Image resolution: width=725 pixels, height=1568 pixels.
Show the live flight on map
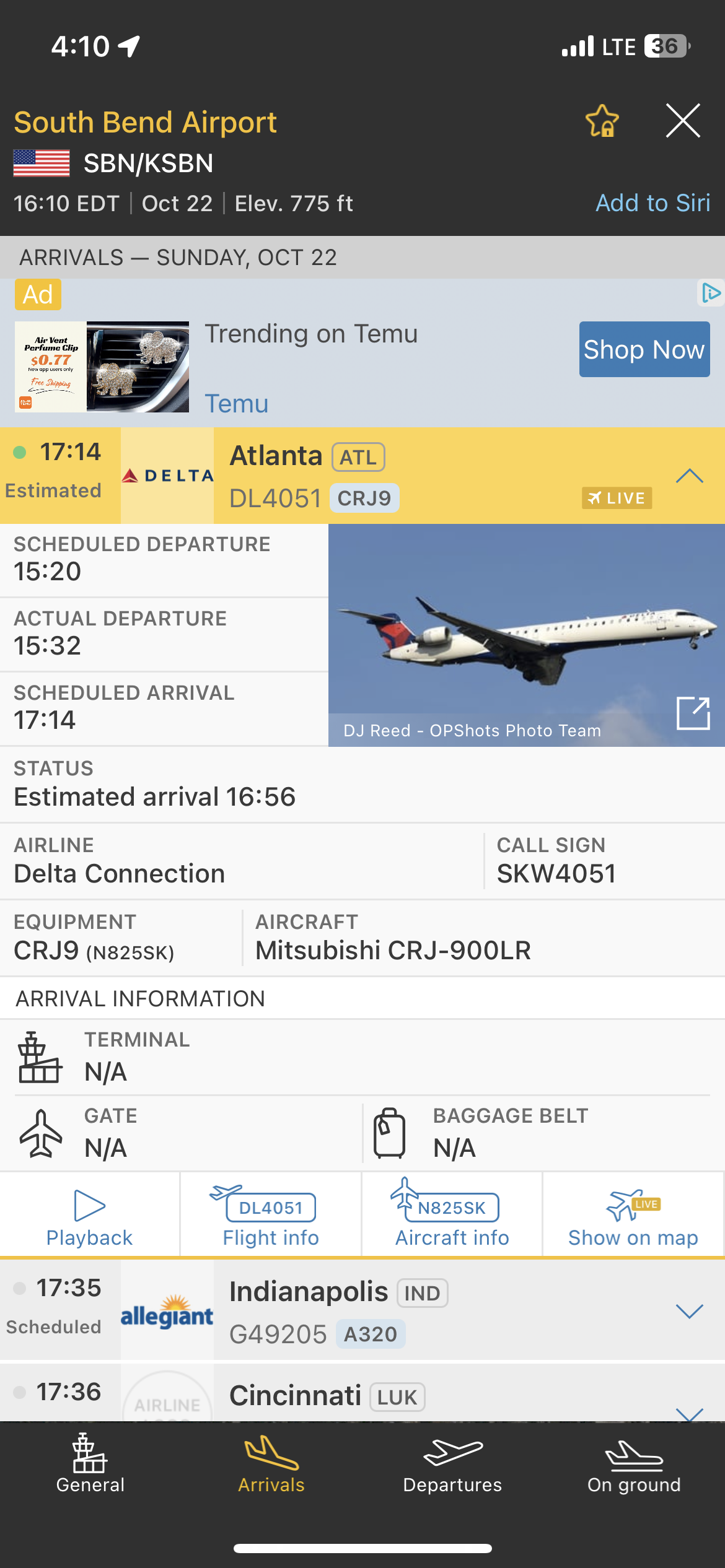pyautogui.click(x=633, y=1216)
